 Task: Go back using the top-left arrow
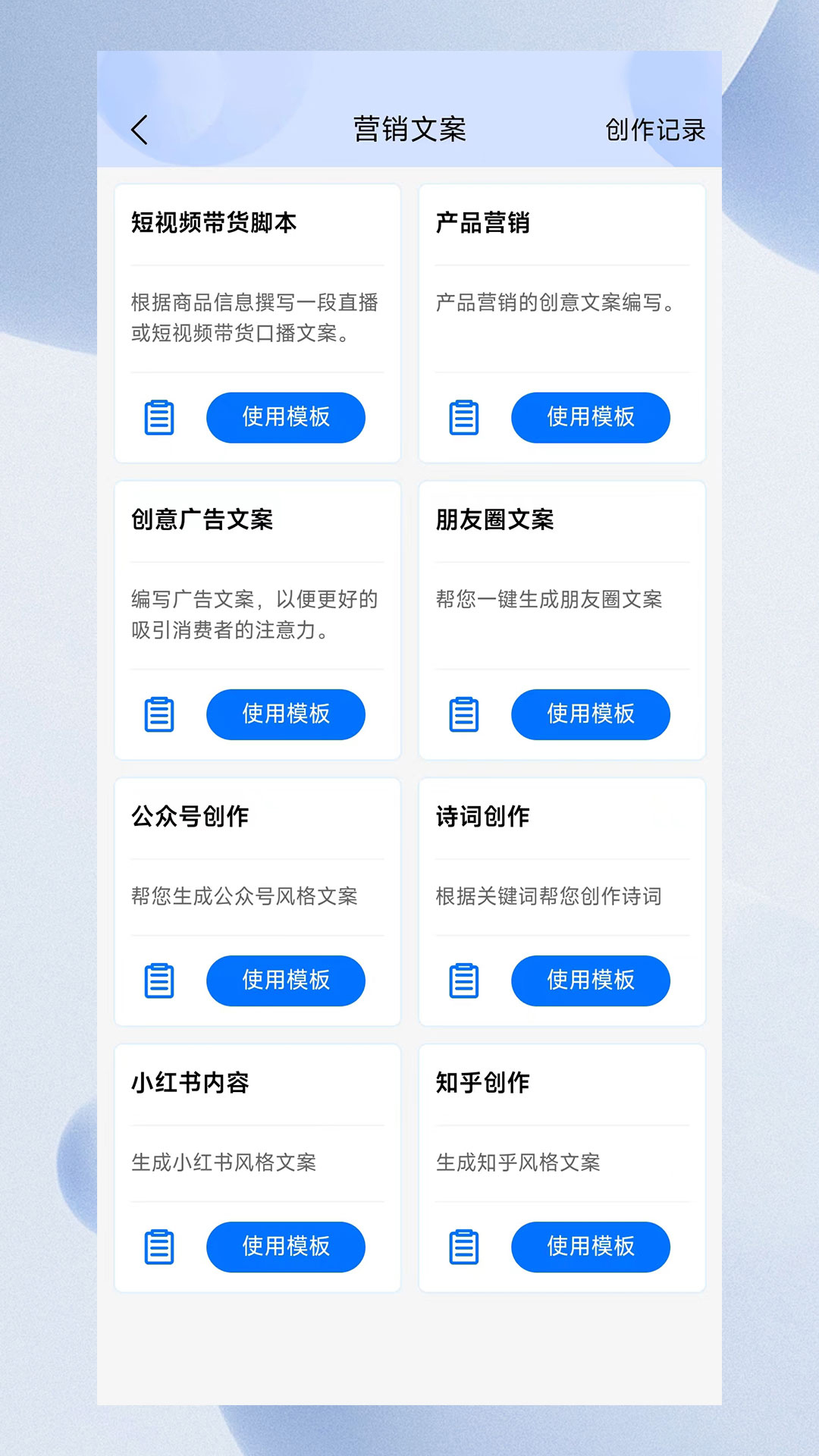click(x=140, y=130)
